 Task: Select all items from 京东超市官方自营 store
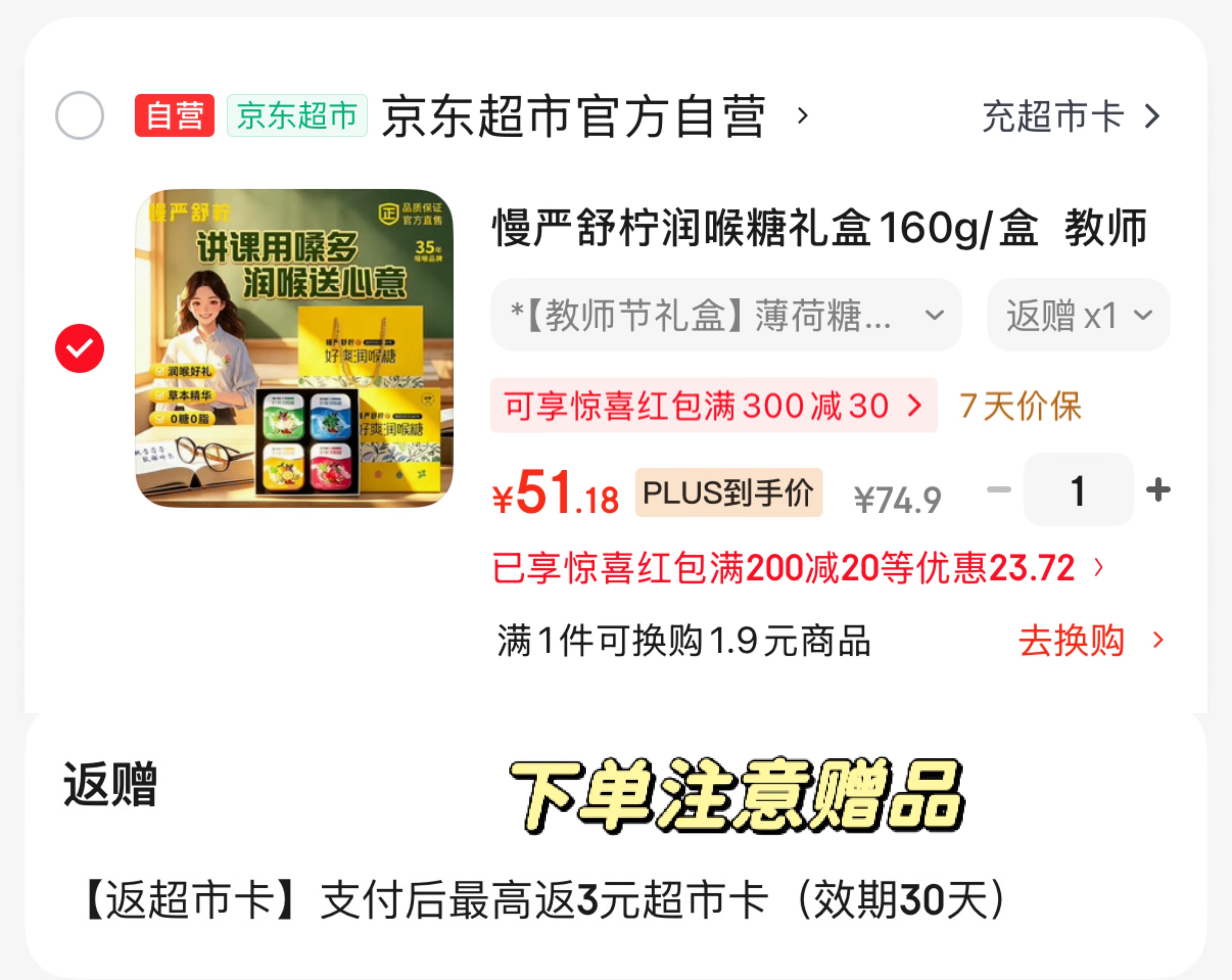pos(79,115)
